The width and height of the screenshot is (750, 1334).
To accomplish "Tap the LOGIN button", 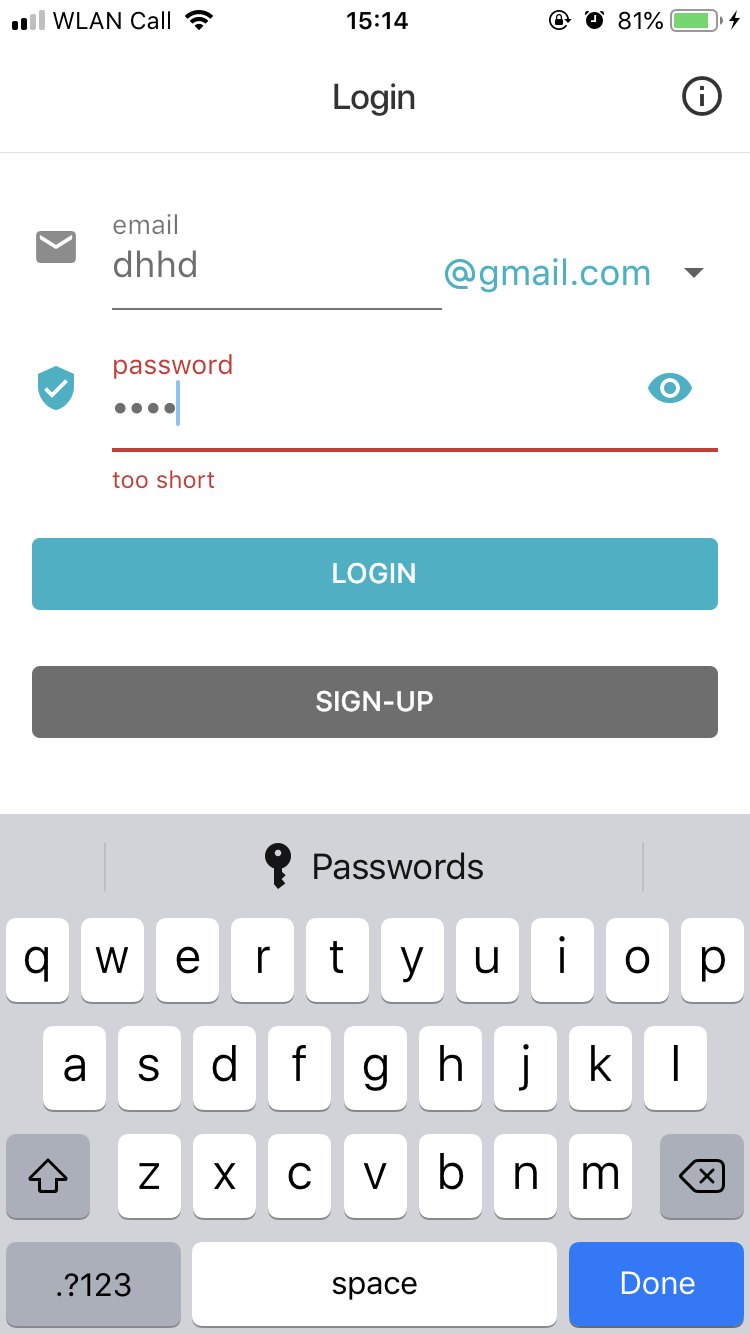I will click(x=375, y=574).
